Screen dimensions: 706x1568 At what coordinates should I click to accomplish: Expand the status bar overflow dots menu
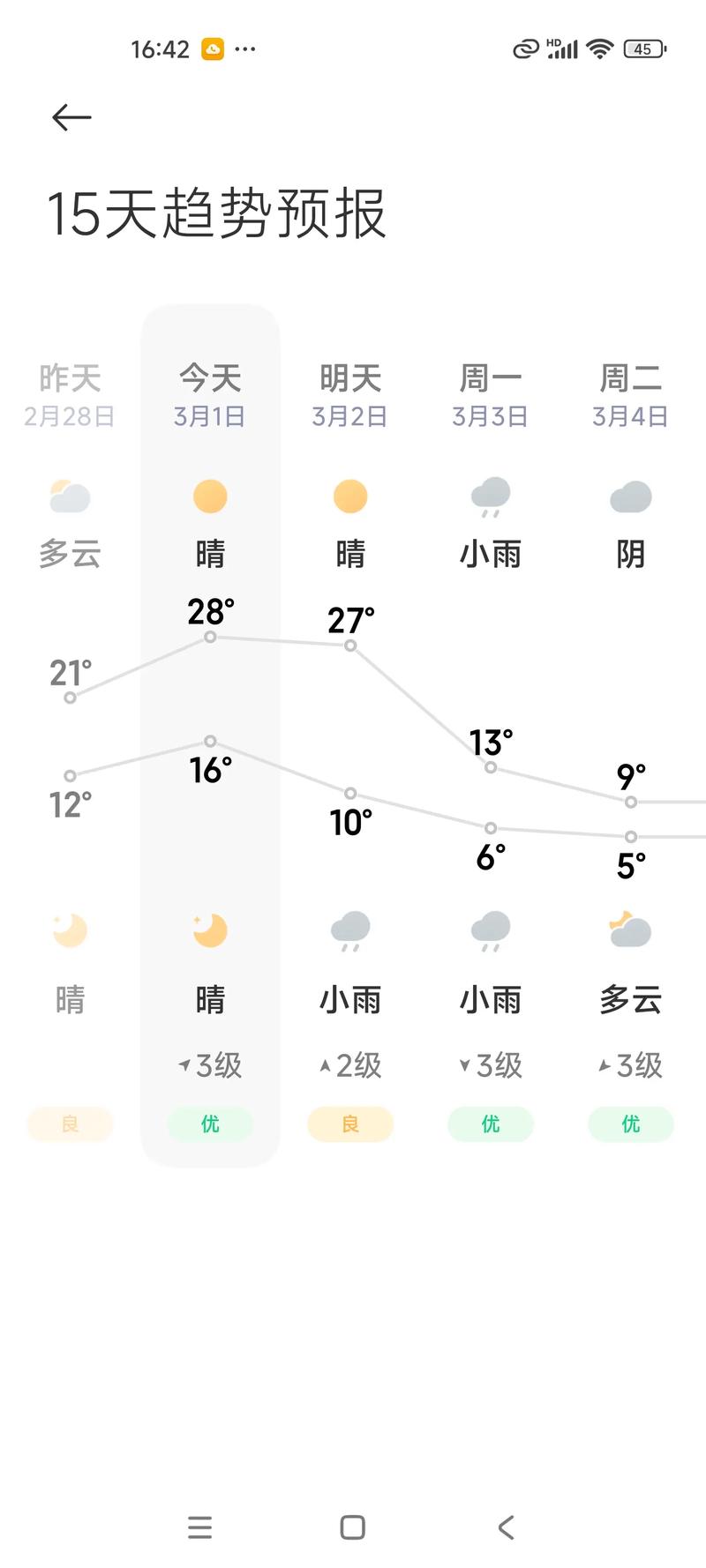(244, 49)
